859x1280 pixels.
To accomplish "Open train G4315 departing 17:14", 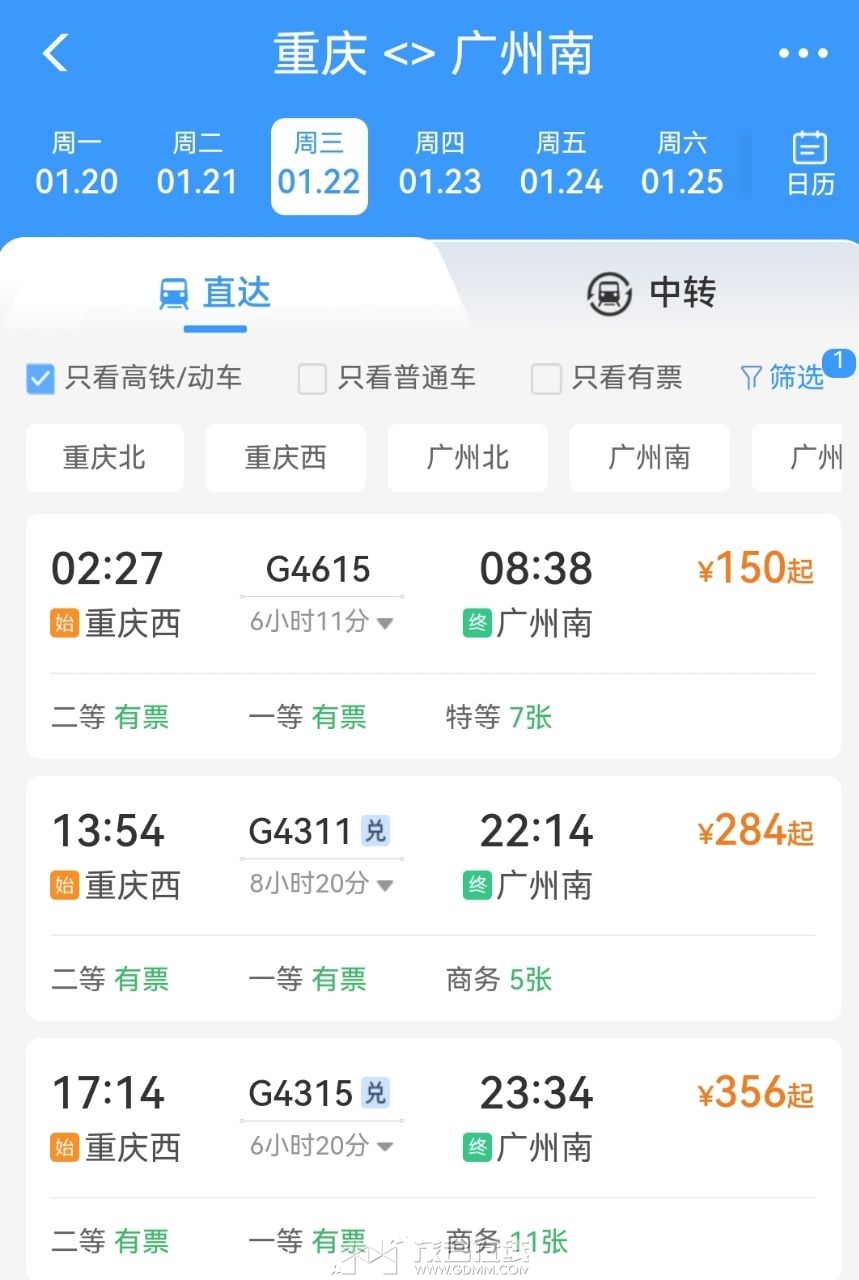I will pyautogui.click(x=433, y=1120).
